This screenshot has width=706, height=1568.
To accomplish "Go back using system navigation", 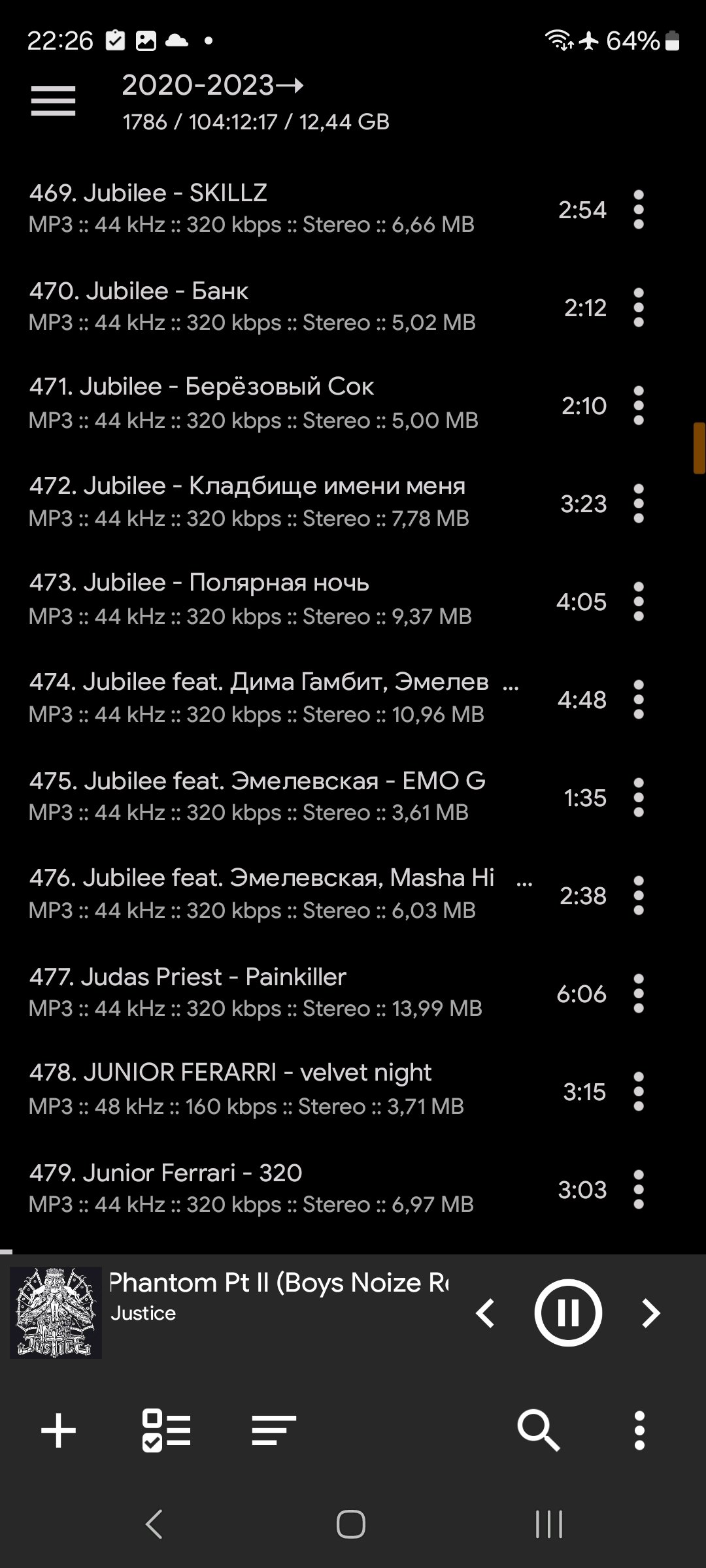I will (x=154, y=1524).
